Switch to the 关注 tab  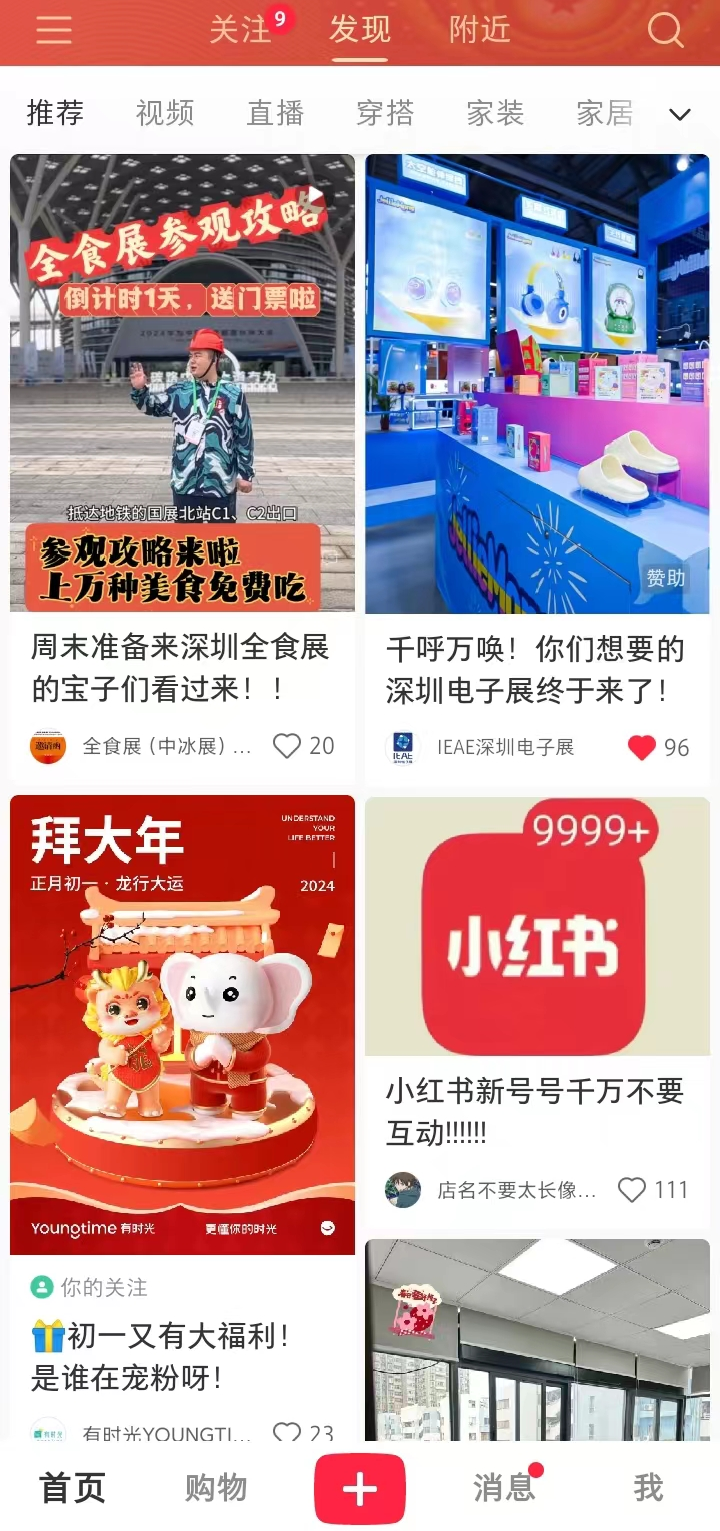pyautogui.click(x=240, y=30)
